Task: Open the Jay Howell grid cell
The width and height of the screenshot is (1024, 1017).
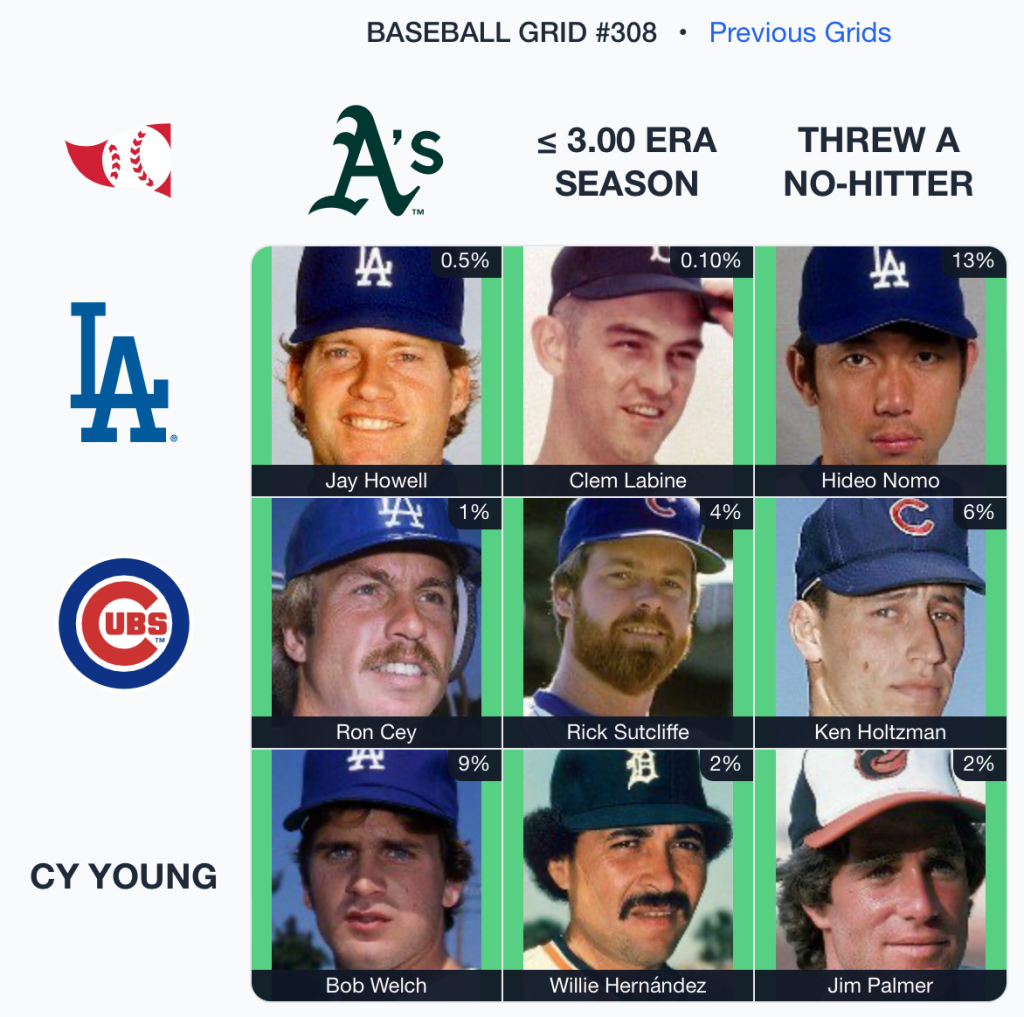Action: tap(376, 371)
